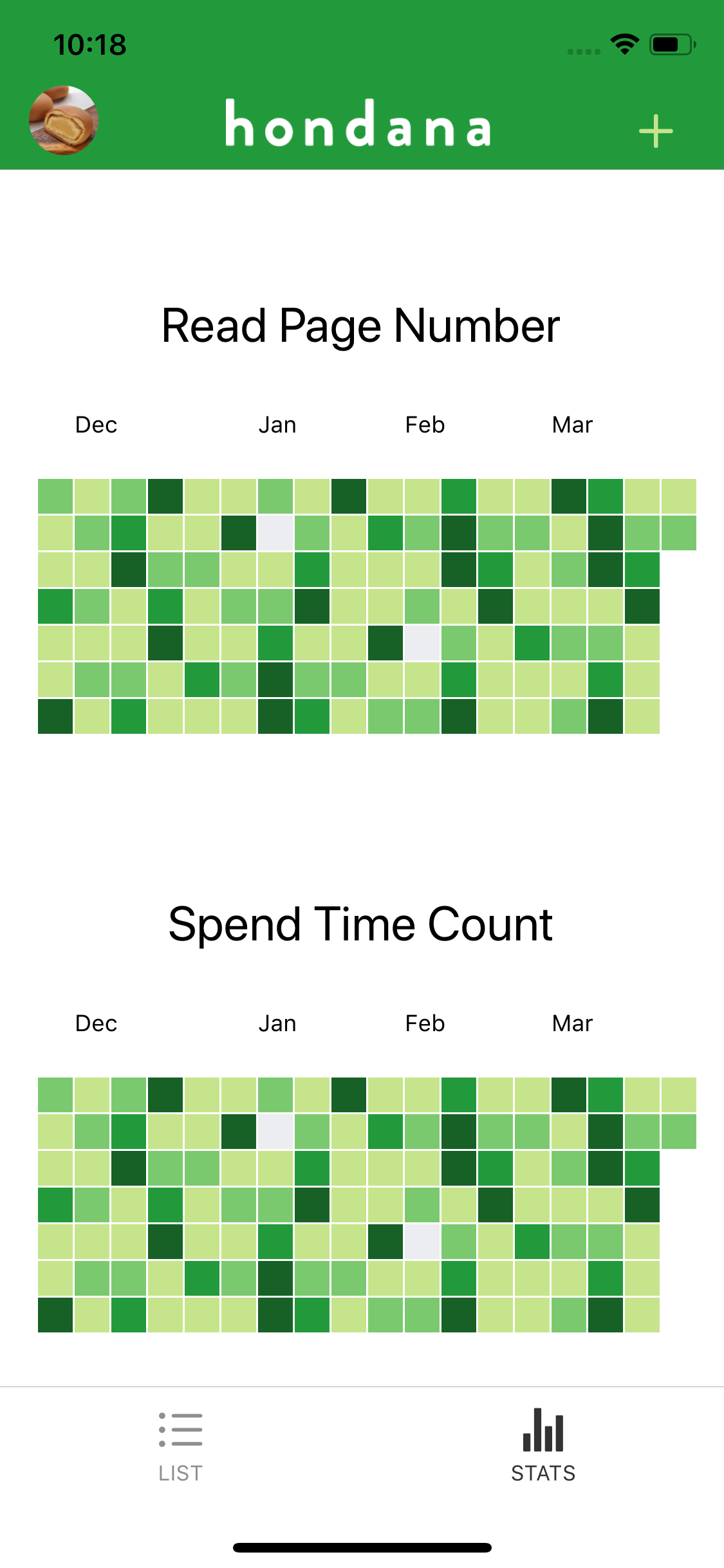
Task: Select the STATS tab
Action: click(x=543, y=1446)
